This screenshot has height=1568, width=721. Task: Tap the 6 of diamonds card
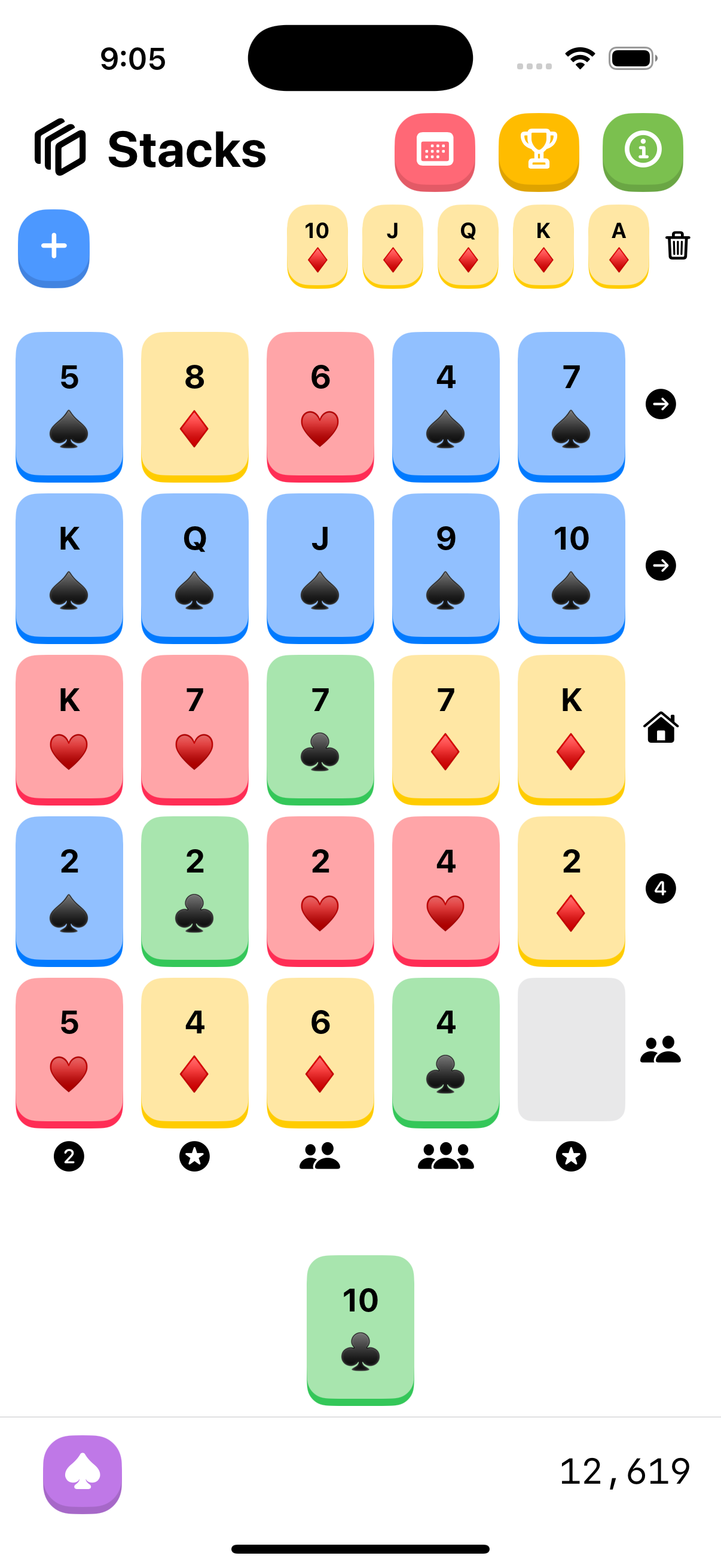coord(320,1051)
